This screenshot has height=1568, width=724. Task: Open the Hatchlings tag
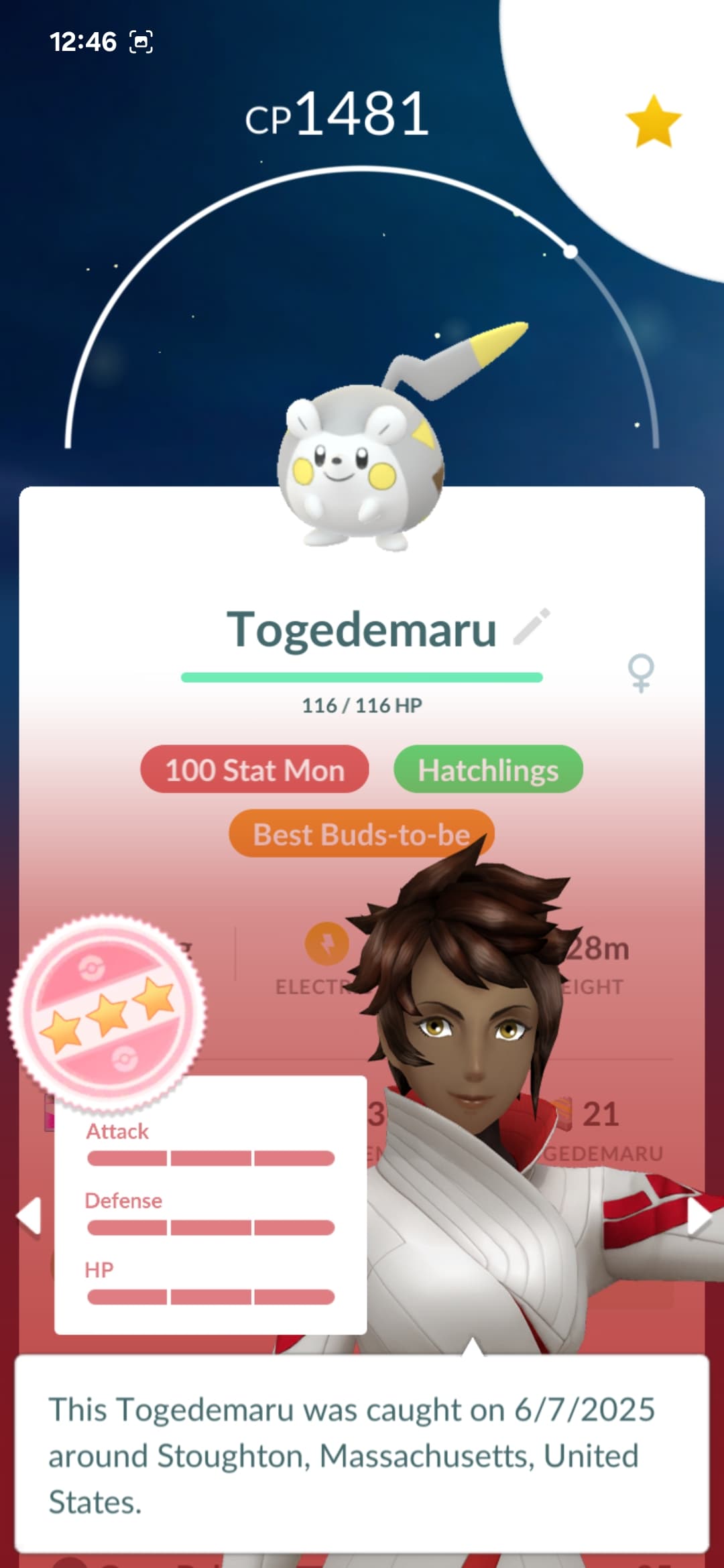click(488, 769)
